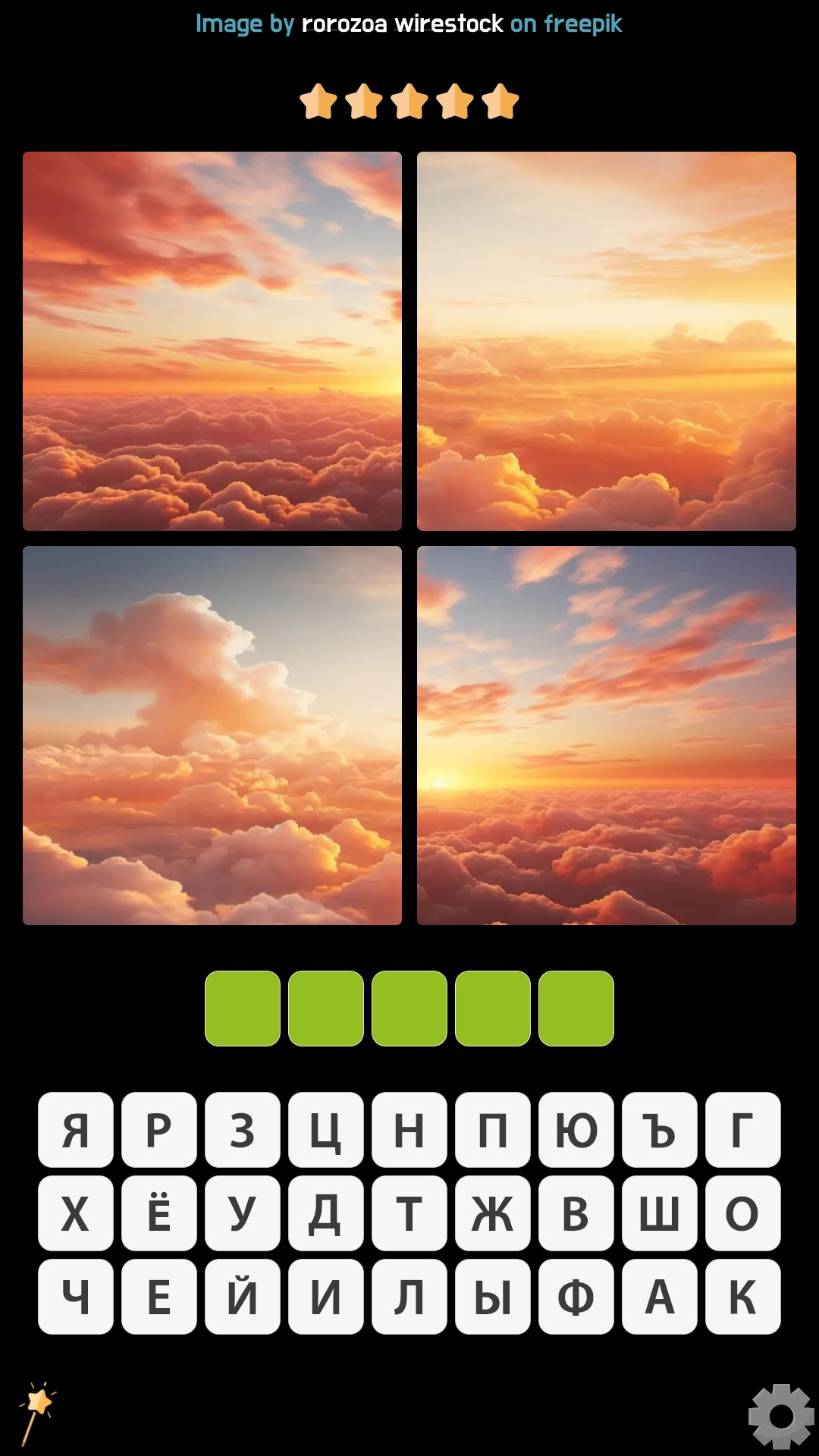Select the letter Б-like key Ъ

660,1130
